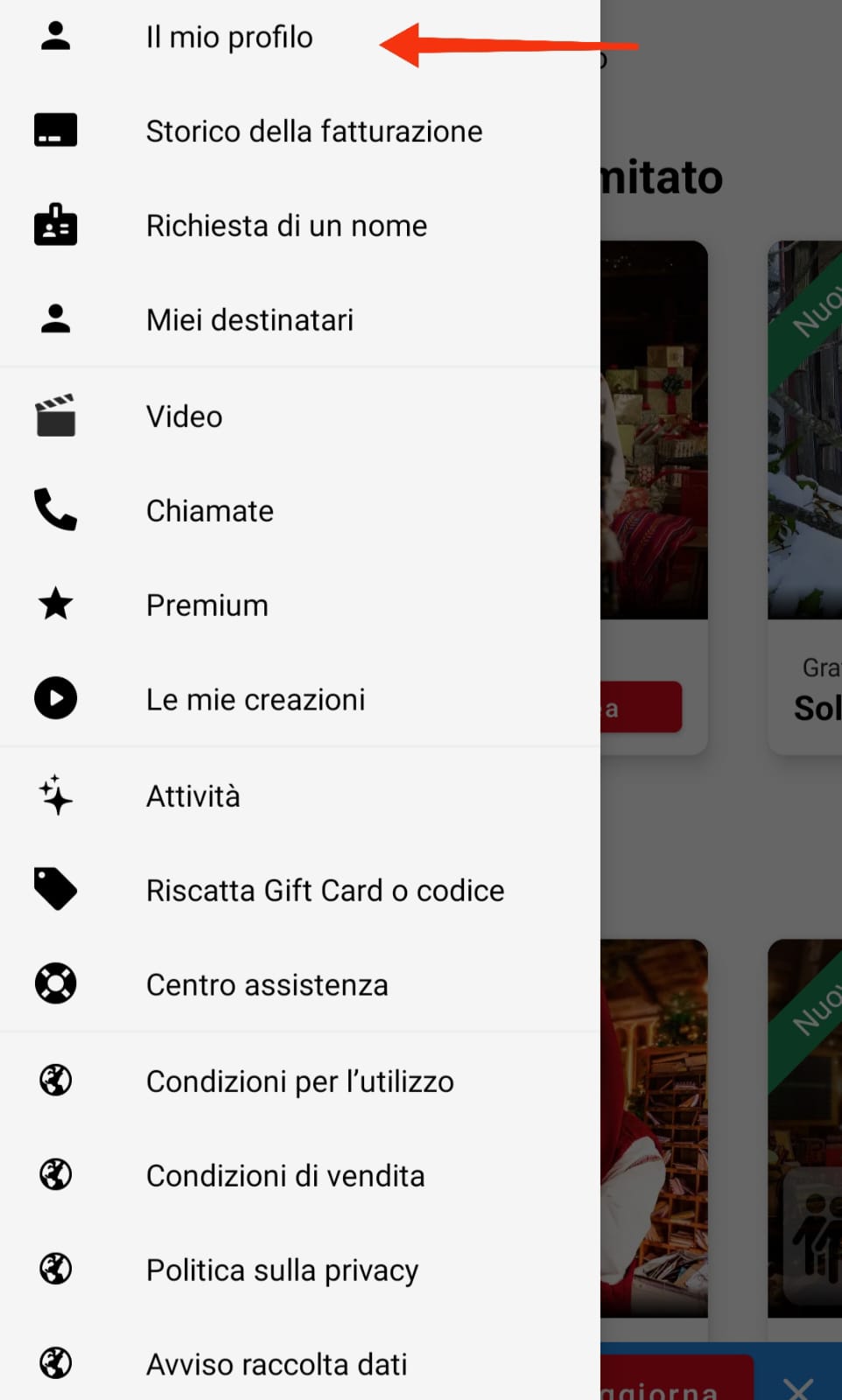The height and width of the screenshot is (1400, 842).
Task: Select Riscatta Gift Card o codice
Action: click(x=325, y=891)
